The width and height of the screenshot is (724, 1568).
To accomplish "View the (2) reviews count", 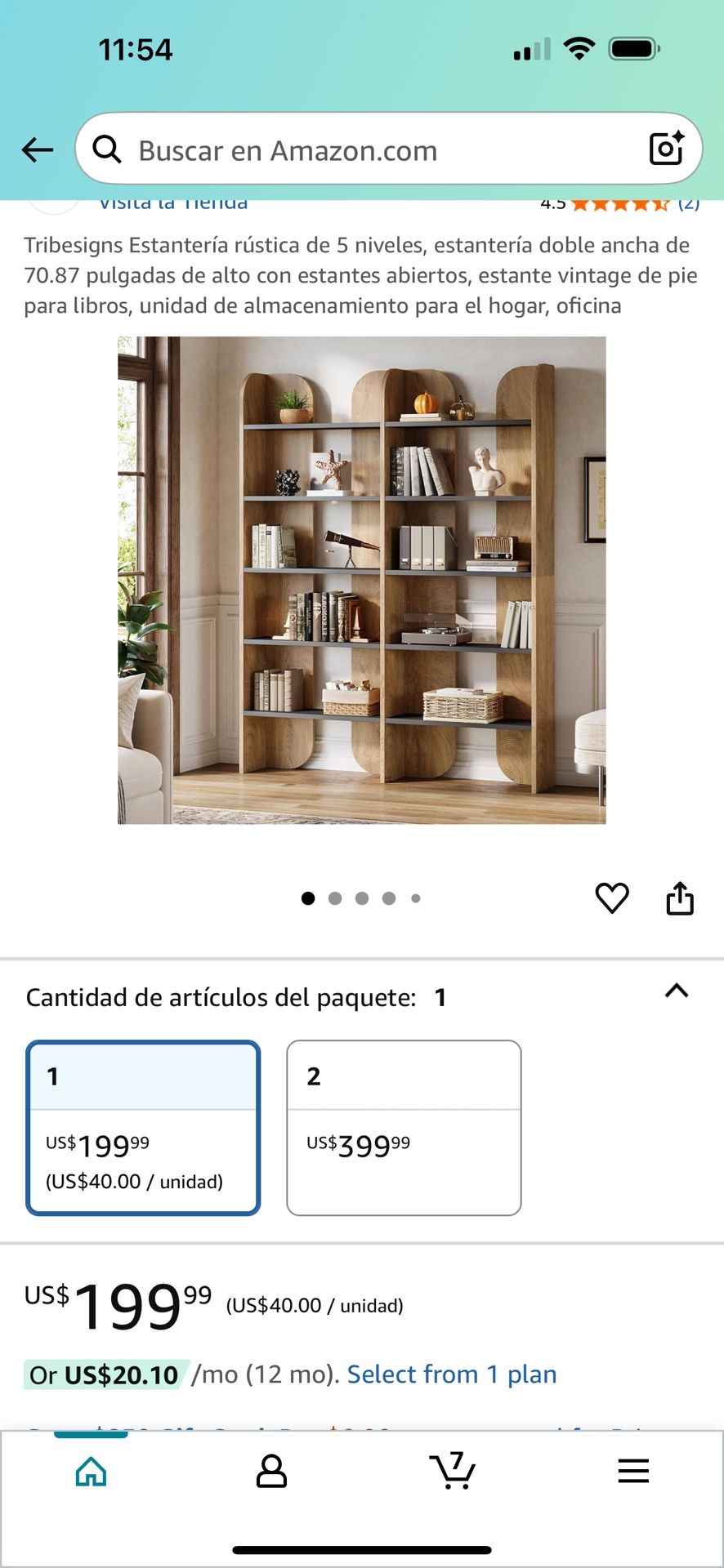I will (689, 203).
